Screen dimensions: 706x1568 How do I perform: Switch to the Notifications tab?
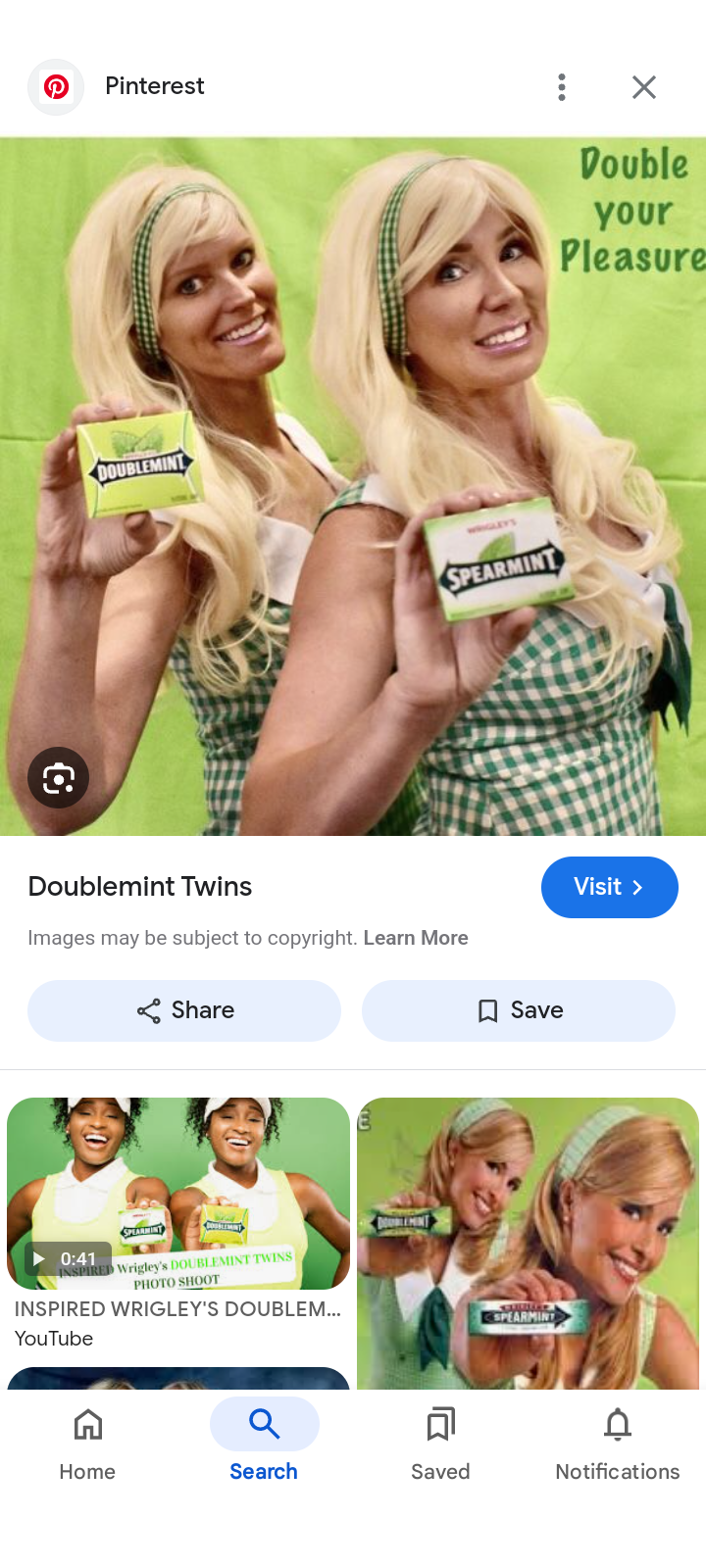pos(617,1443)
